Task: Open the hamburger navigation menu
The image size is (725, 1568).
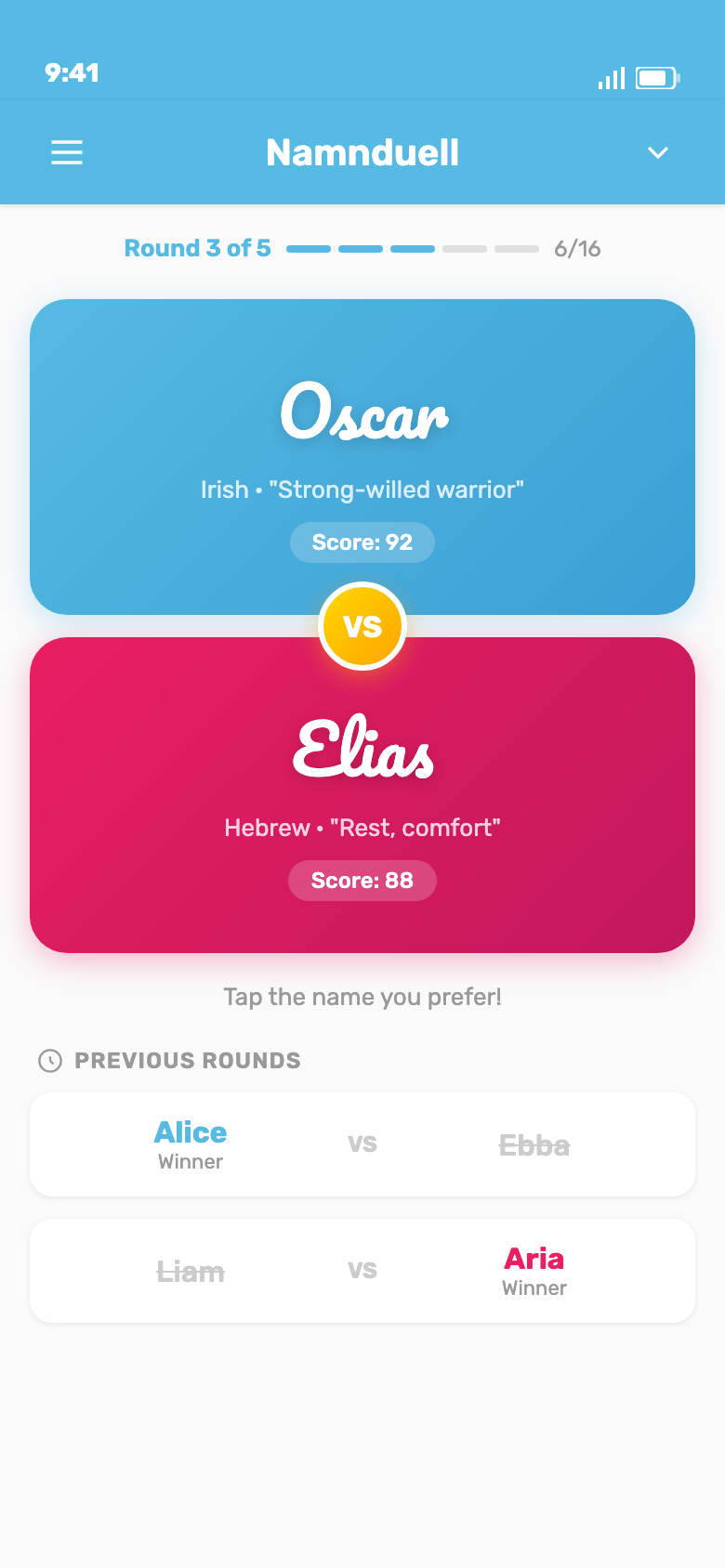Action: (x=66, y=152)
